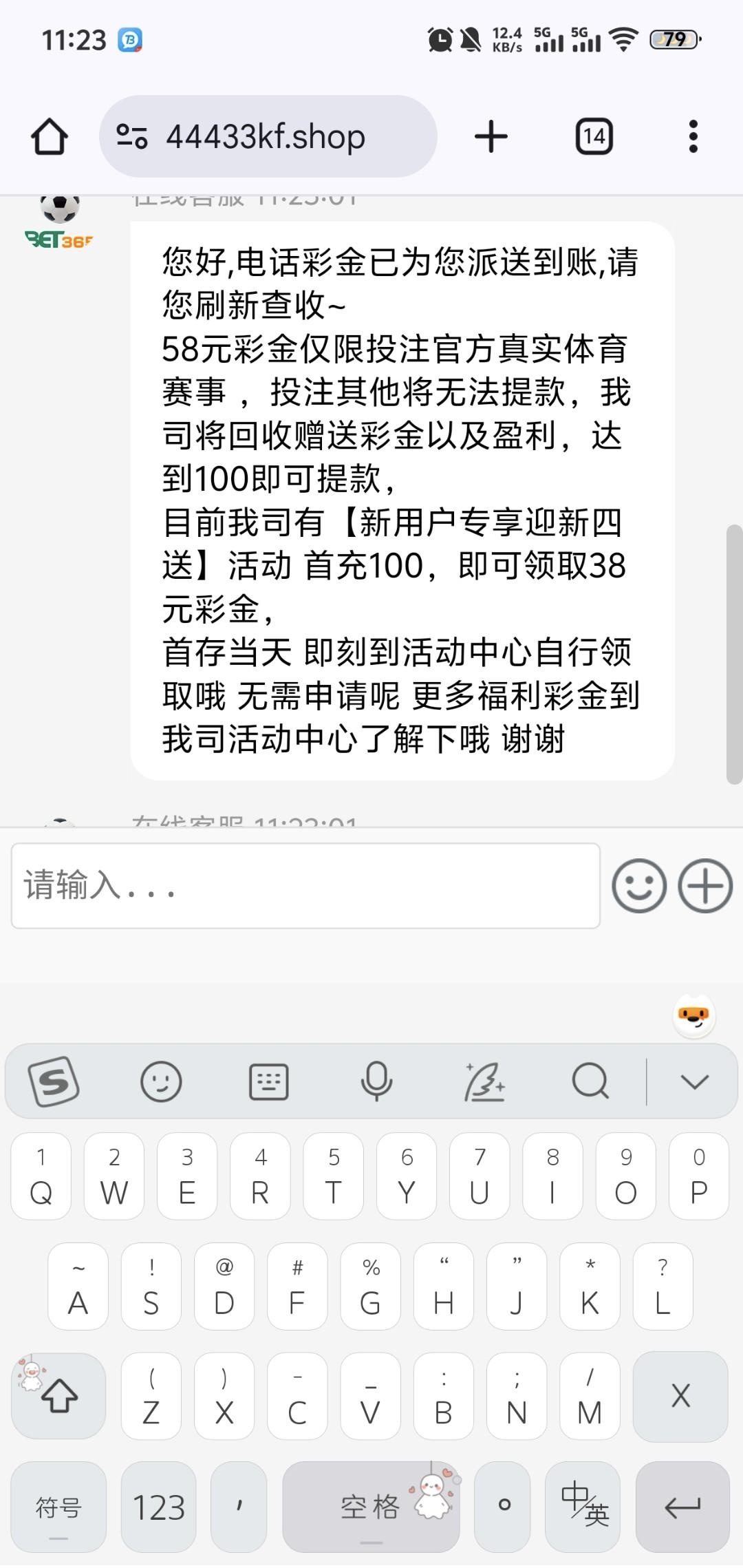Open the tab switcher showing 14 tabs

pos(594,136)
